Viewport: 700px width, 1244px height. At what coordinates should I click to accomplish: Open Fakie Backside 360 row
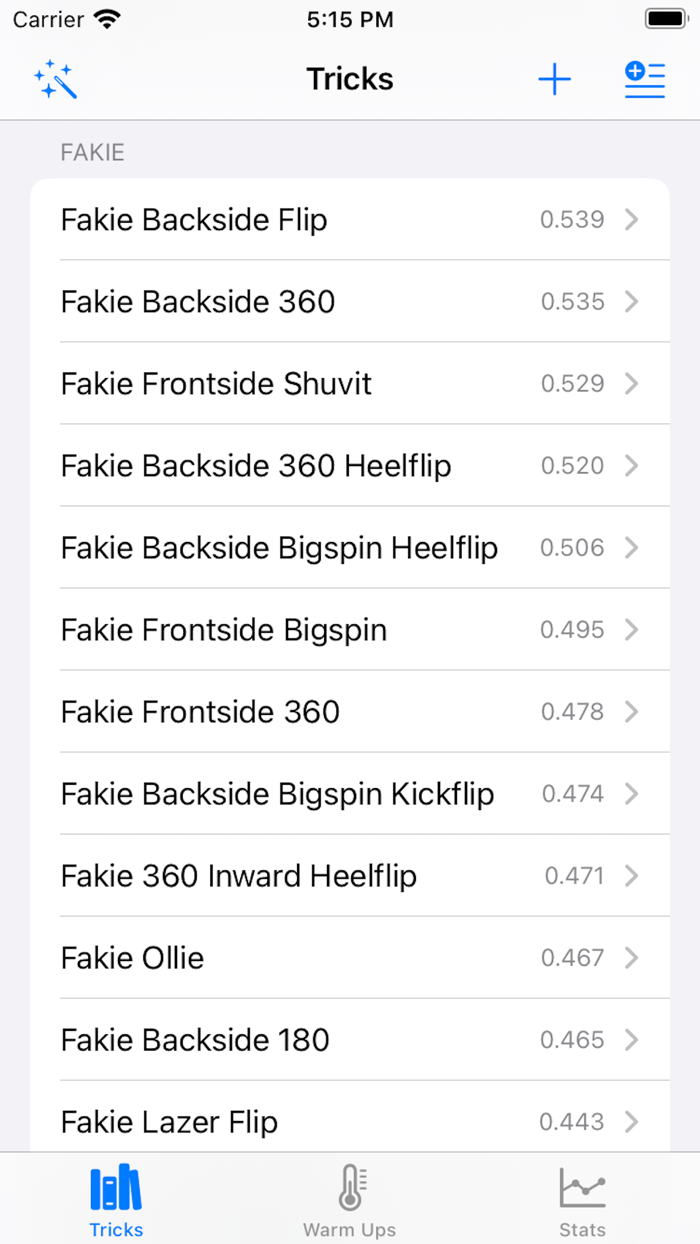pyautogui.click(x=350, y=301)
